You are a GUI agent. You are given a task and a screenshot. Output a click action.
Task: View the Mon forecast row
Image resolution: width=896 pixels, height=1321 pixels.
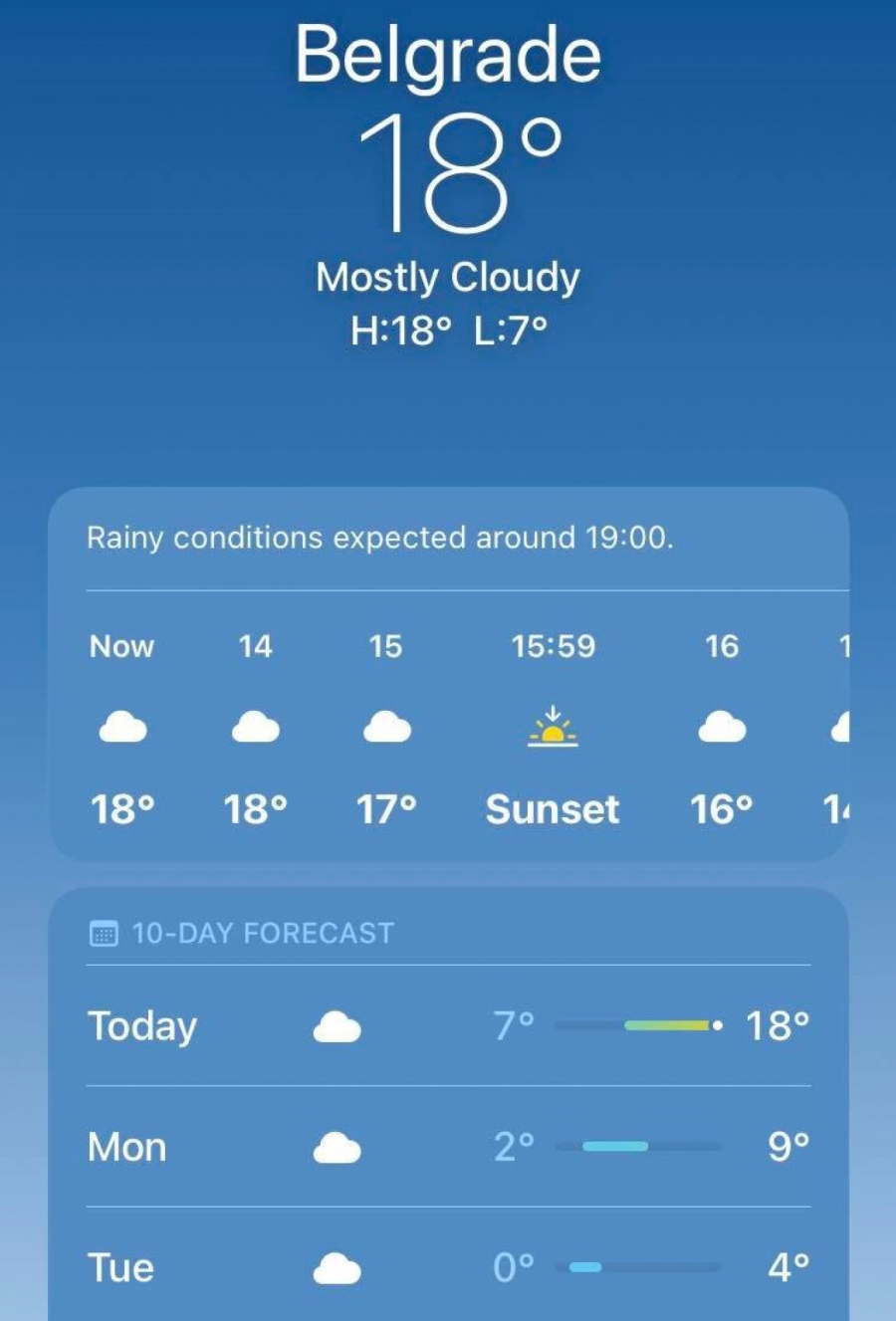[448, 1147]
